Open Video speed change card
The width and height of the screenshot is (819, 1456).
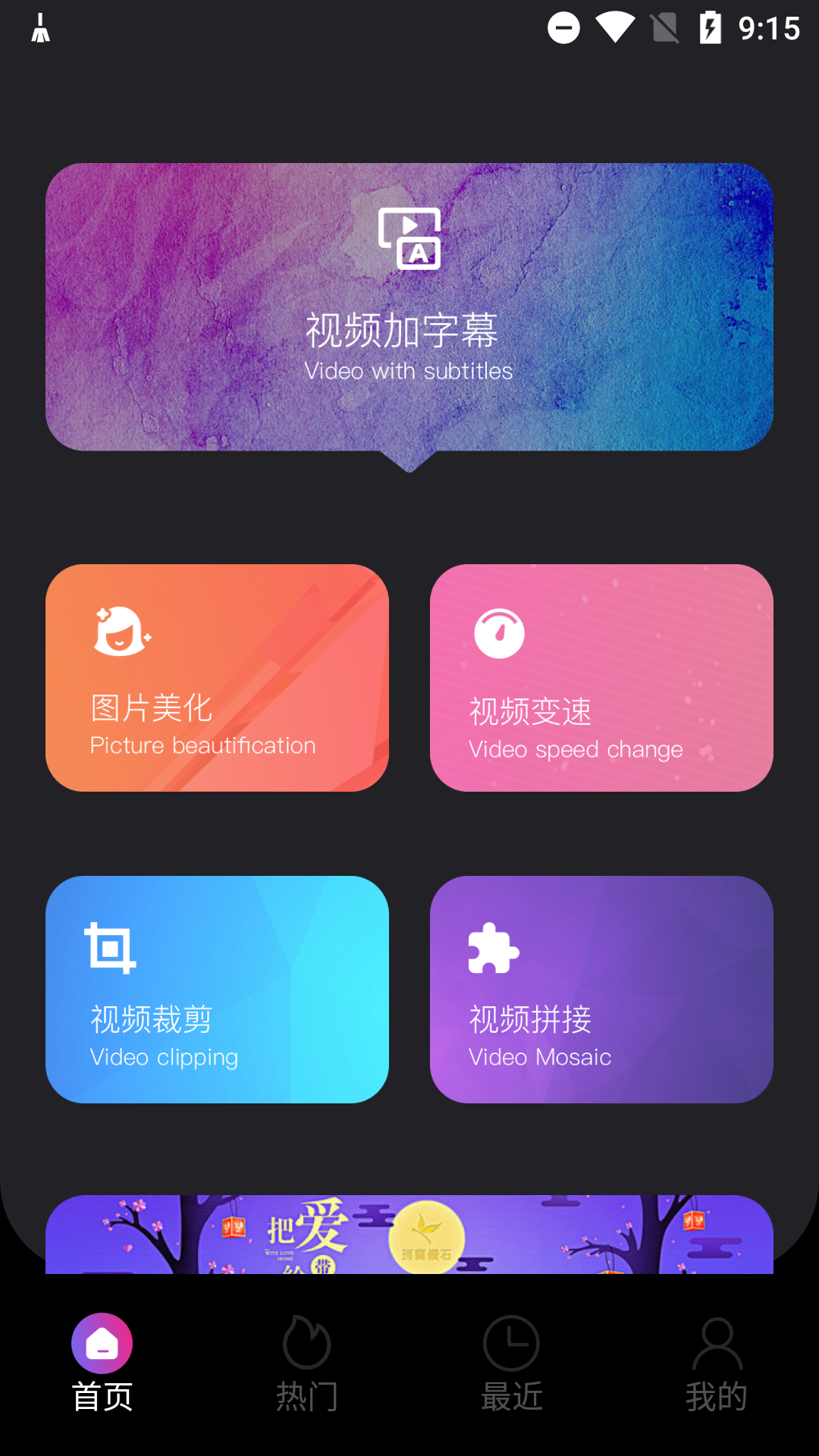601,677
